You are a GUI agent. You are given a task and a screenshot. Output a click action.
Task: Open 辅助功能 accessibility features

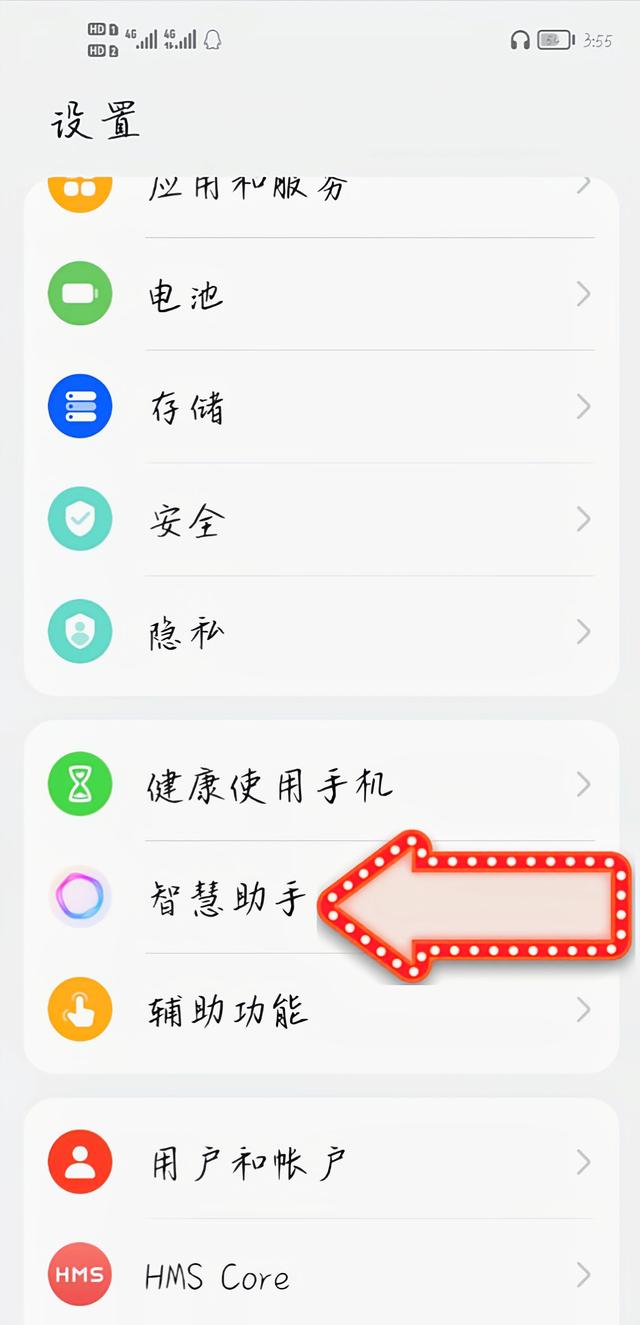[x=320, y=1011]
